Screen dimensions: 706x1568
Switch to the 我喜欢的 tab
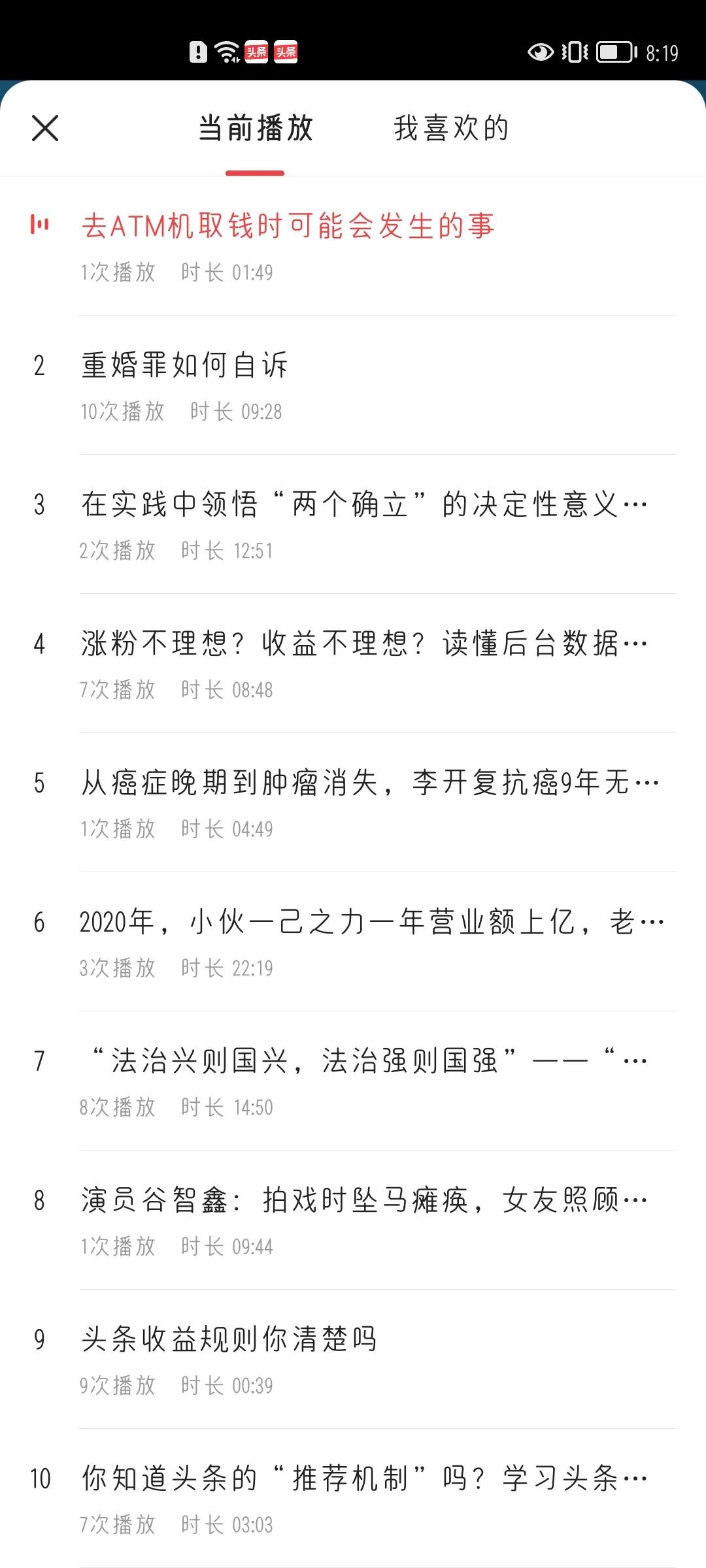(451, 129)
